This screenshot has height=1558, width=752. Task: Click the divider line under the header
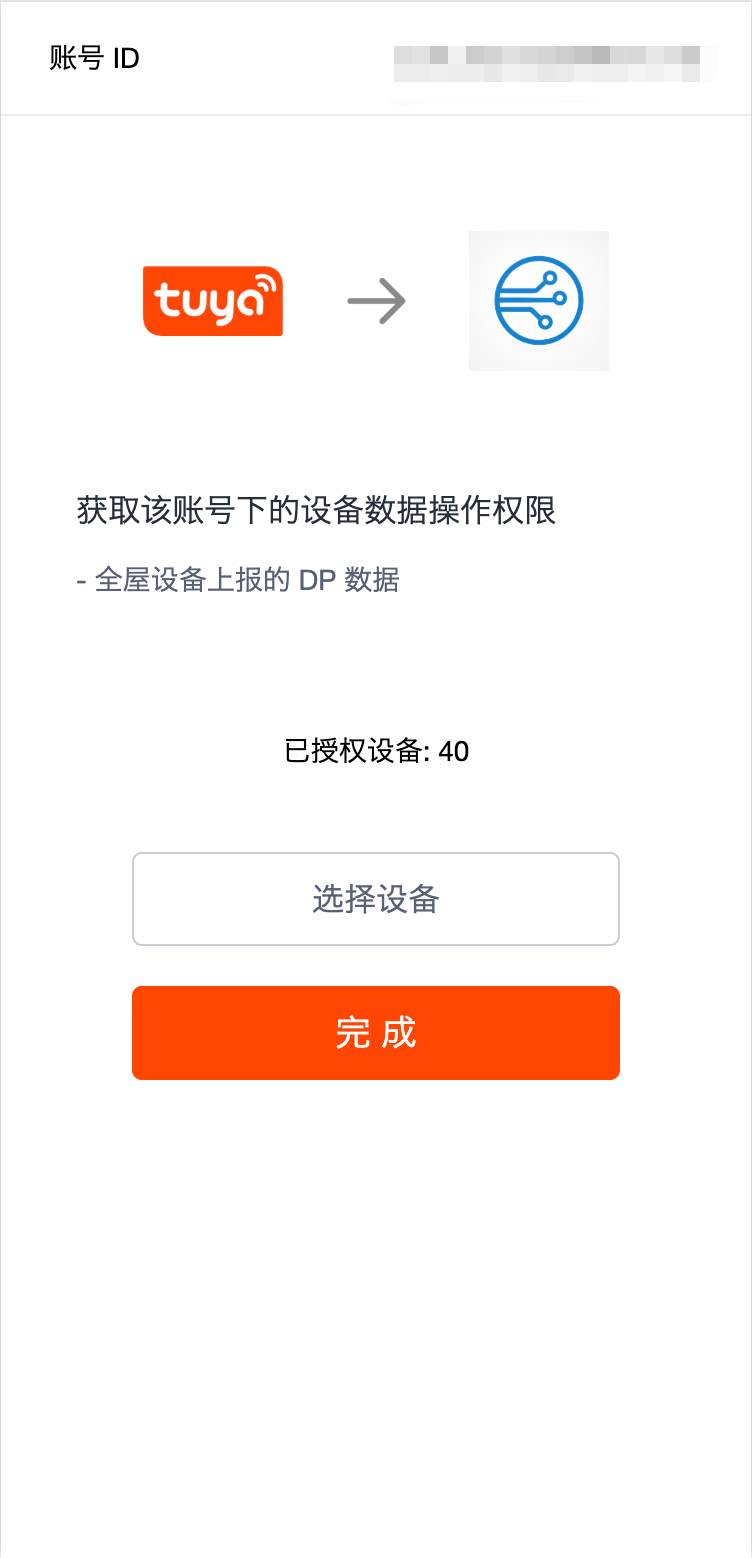coord(376,114)
